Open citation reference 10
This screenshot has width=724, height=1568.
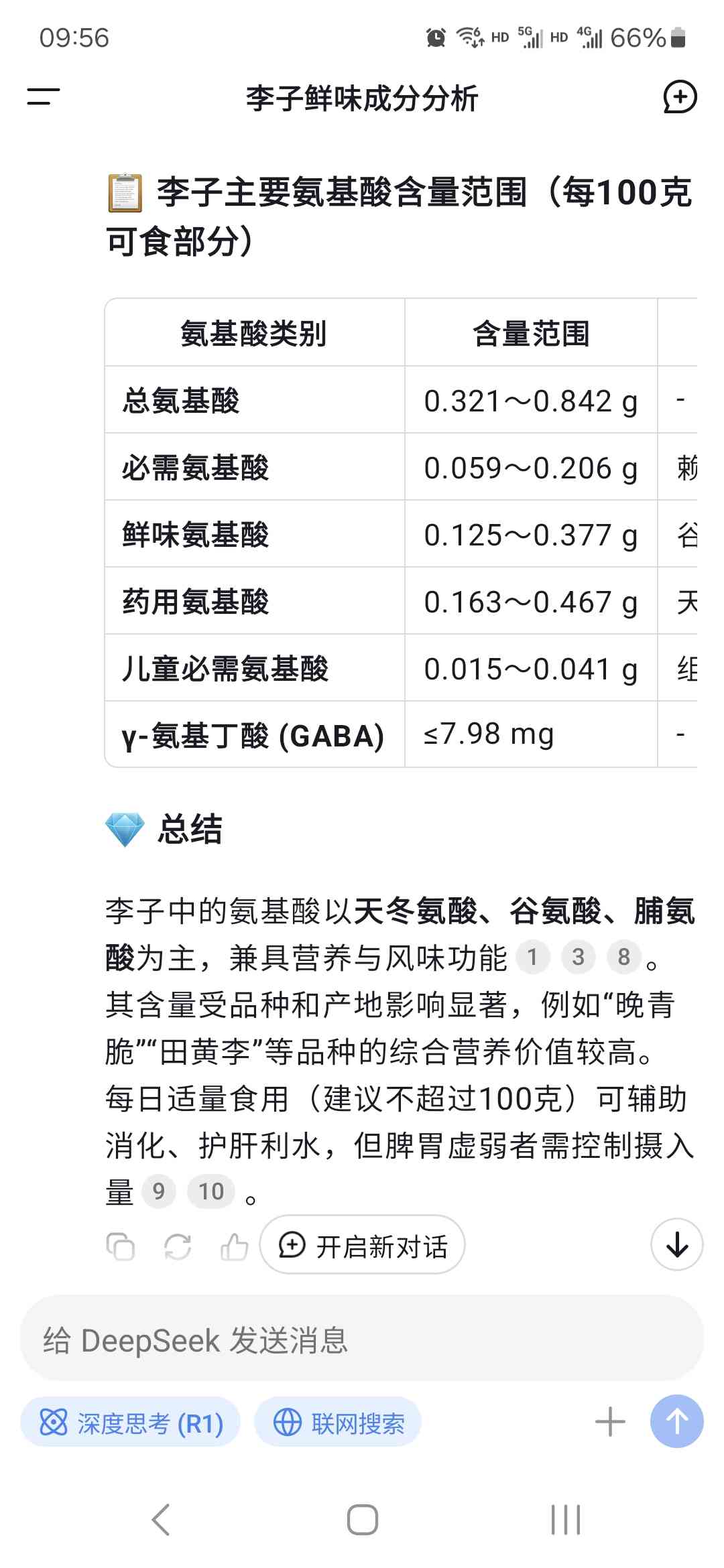tap(211, 1191)
